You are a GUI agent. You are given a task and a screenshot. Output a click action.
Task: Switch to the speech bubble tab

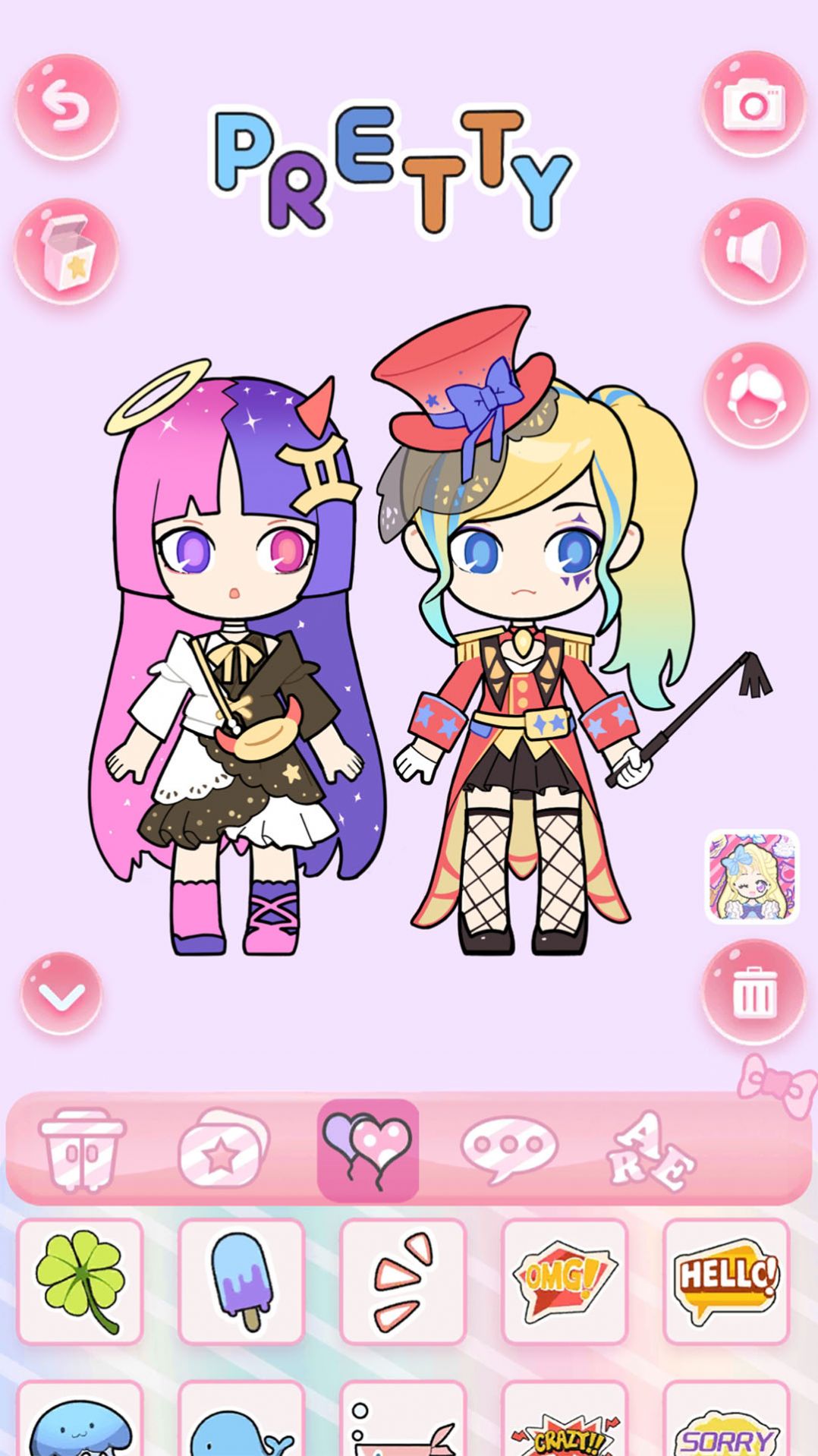(509, 1150)
